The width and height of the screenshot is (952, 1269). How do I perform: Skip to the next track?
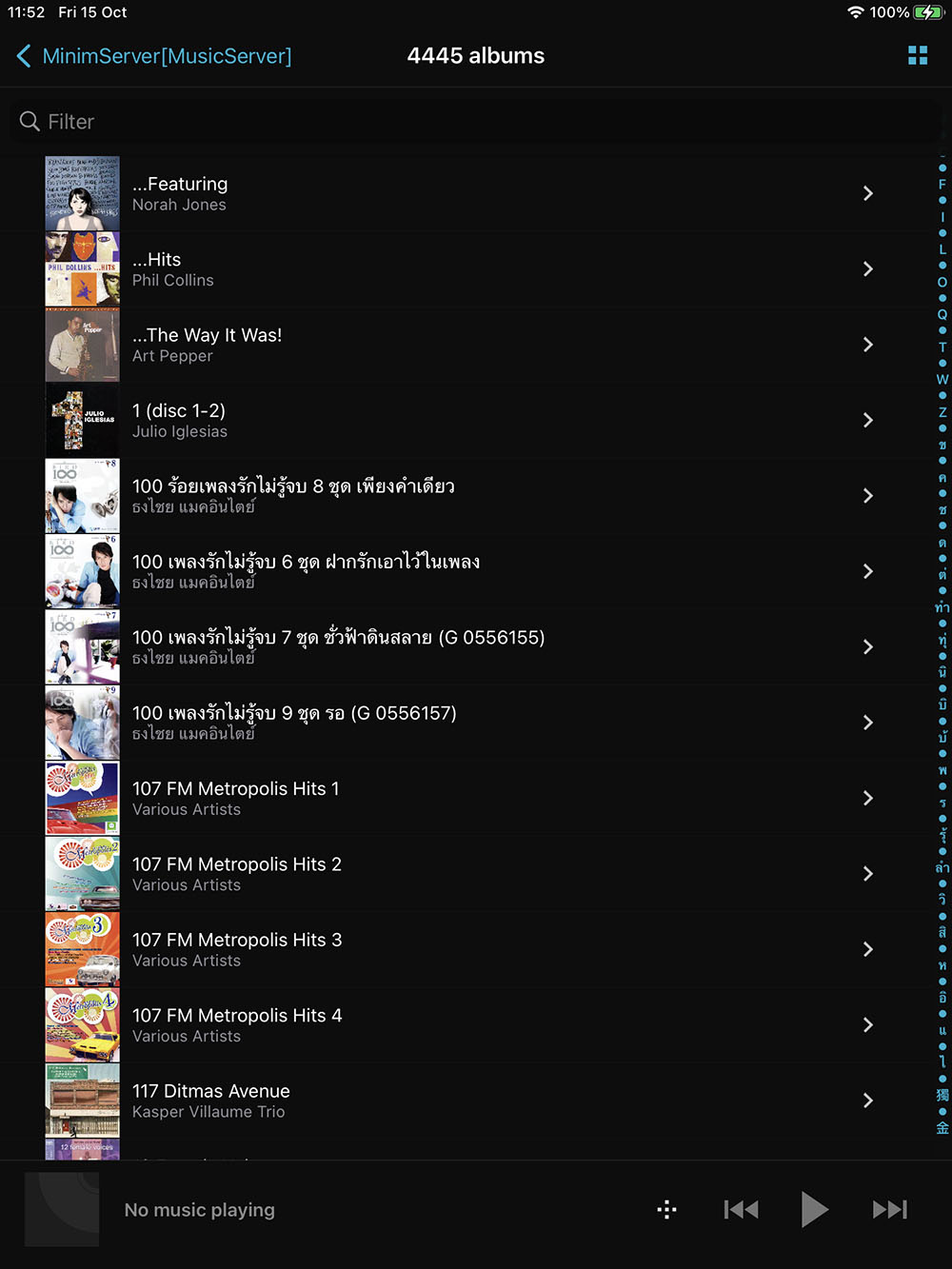click(x=889, y=1210)
